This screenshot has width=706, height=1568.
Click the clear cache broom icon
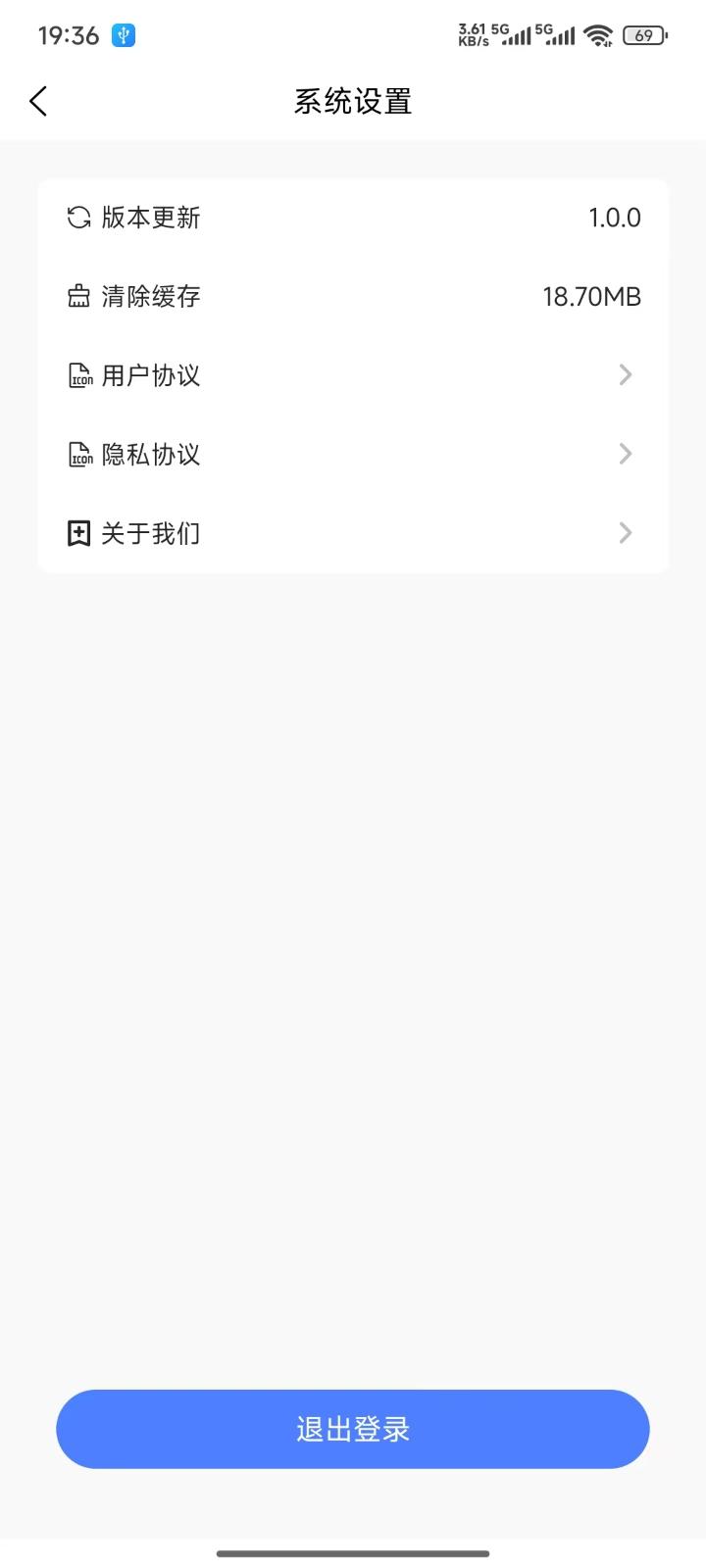click(78, 296)
